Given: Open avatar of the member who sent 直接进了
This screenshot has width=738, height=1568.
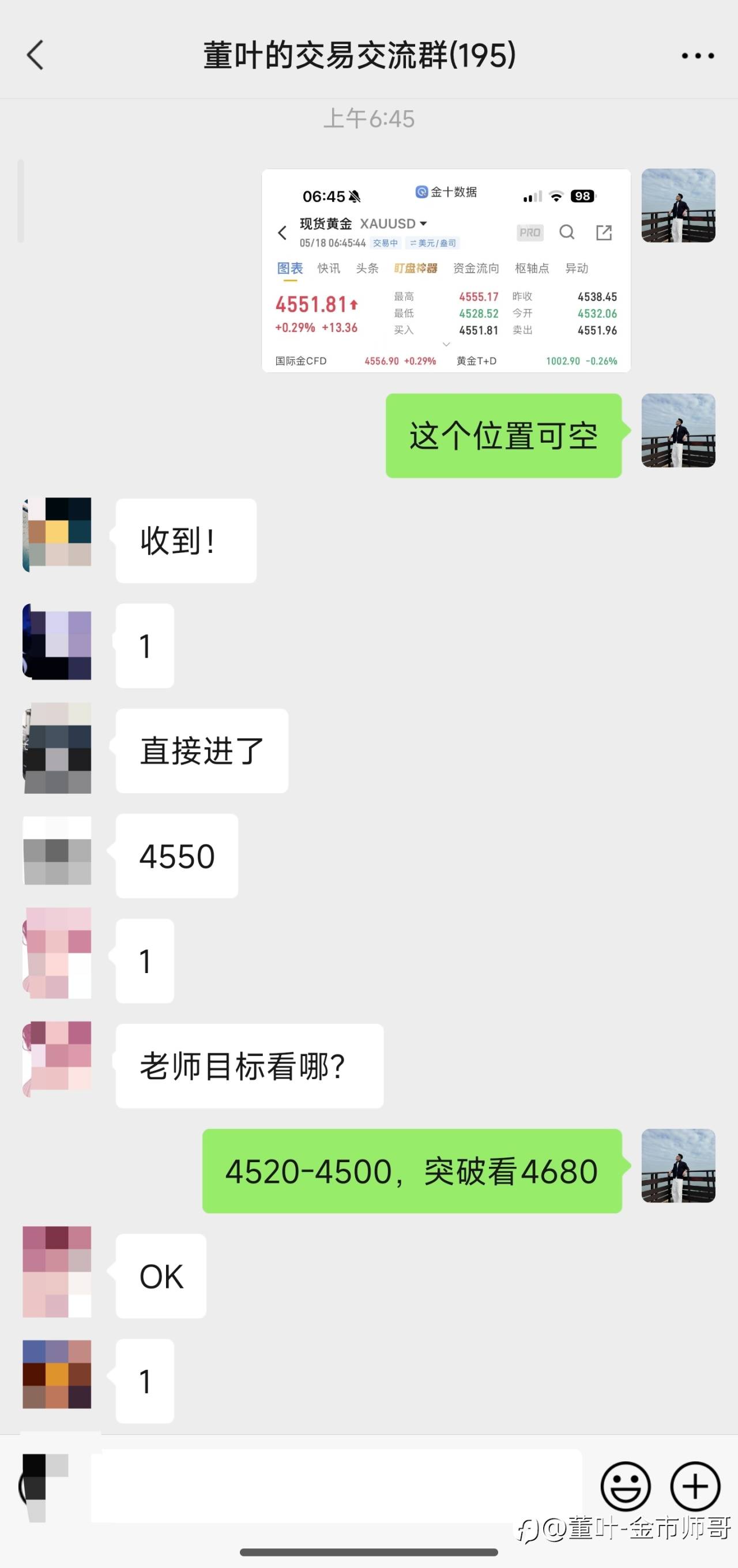Looking at the screenshot, I should (x=57, y=749).
